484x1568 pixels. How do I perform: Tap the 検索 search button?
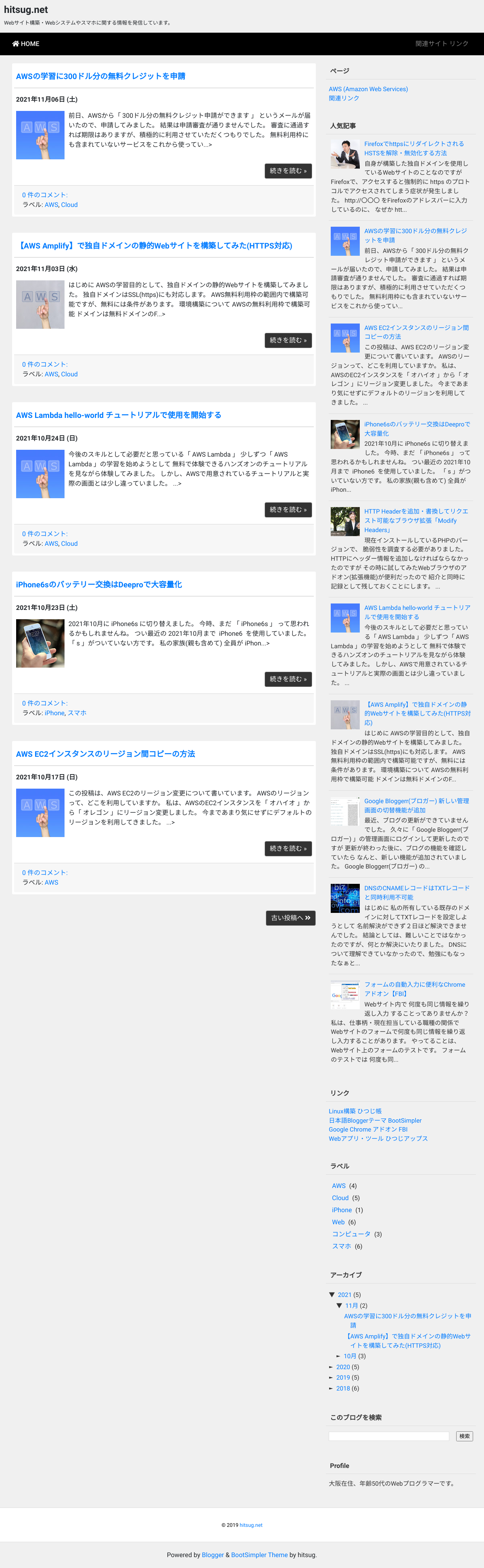[464, 1436]
